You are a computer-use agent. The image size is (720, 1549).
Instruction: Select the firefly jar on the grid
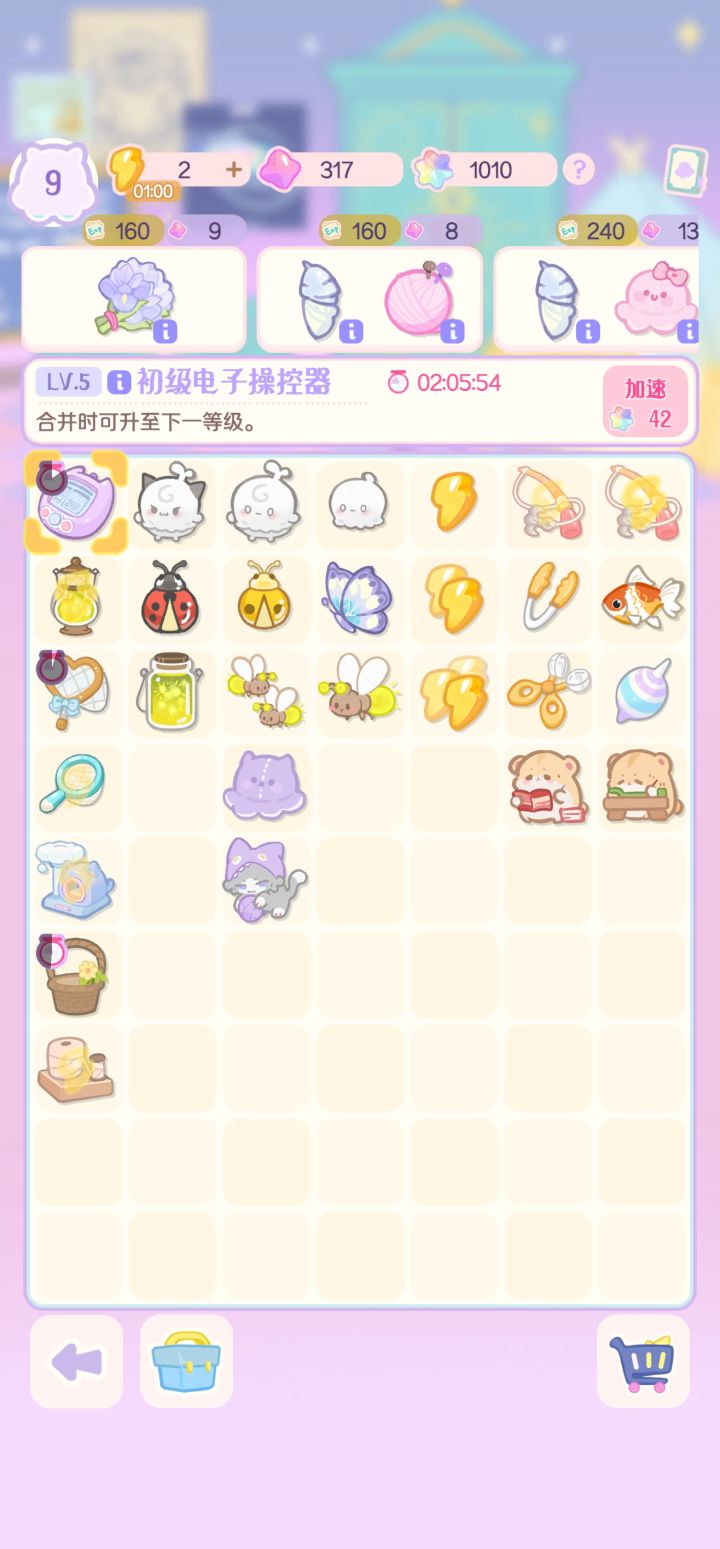(171, 691)
